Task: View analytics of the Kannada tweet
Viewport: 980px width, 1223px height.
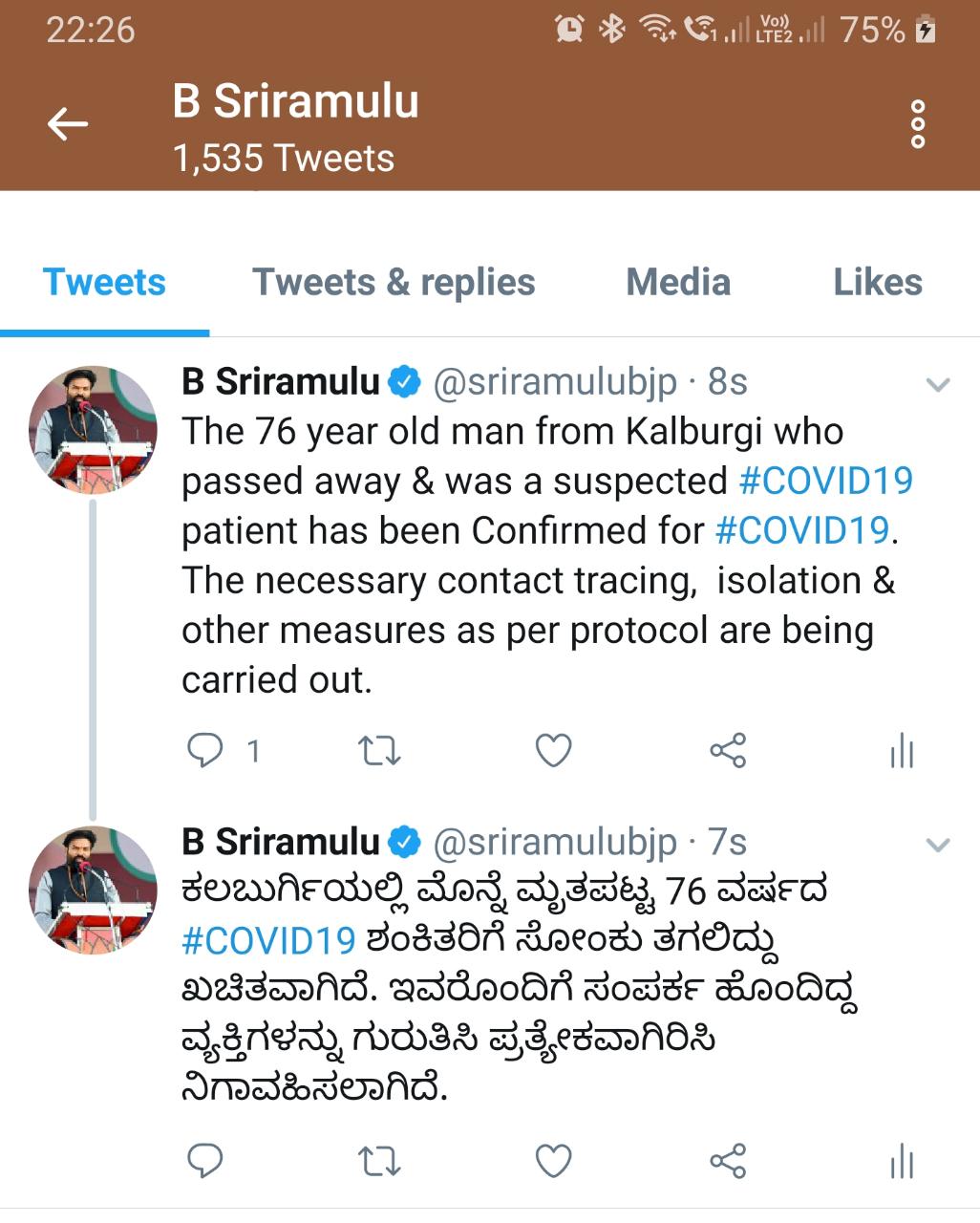Action: [902, 1163]
